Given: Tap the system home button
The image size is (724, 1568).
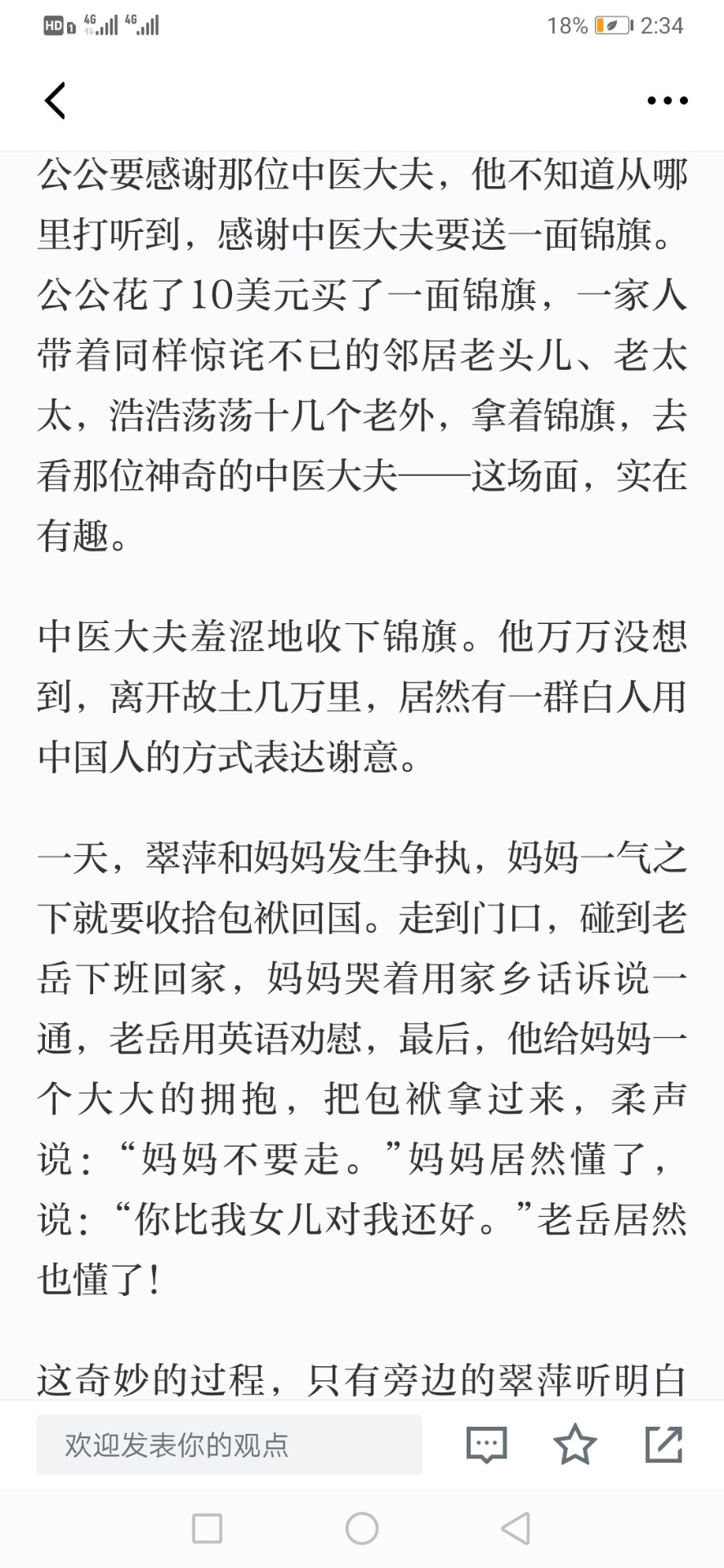Looking at the screenshot, I should pyautogui.click(x=362, y=1529).
